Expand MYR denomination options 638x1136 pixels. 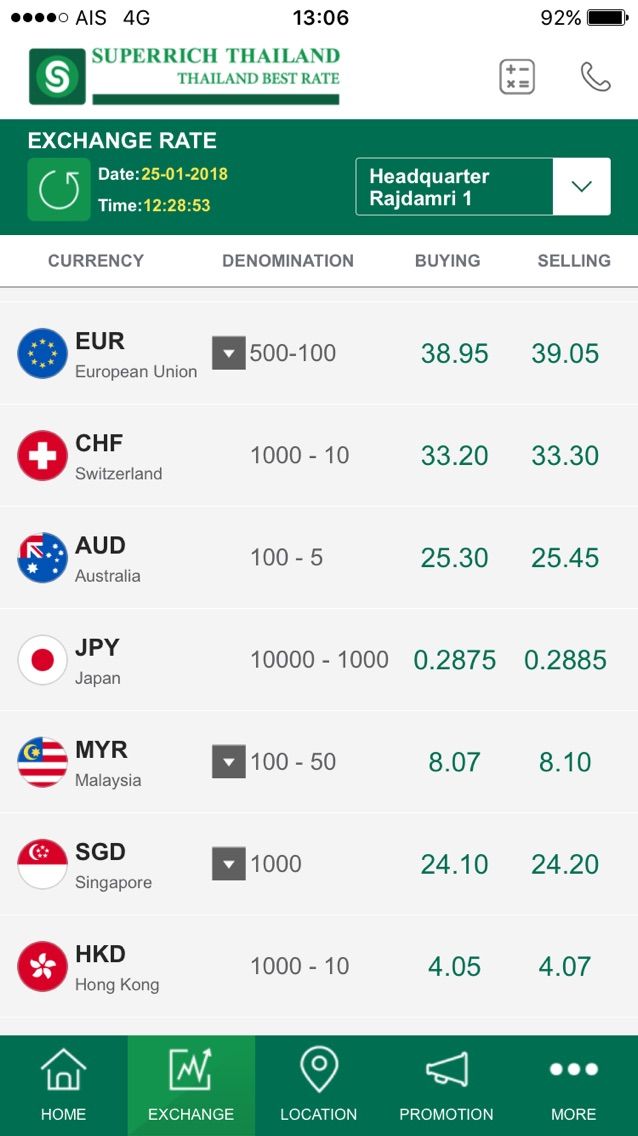pyautogui.click(x=229, y=762)
